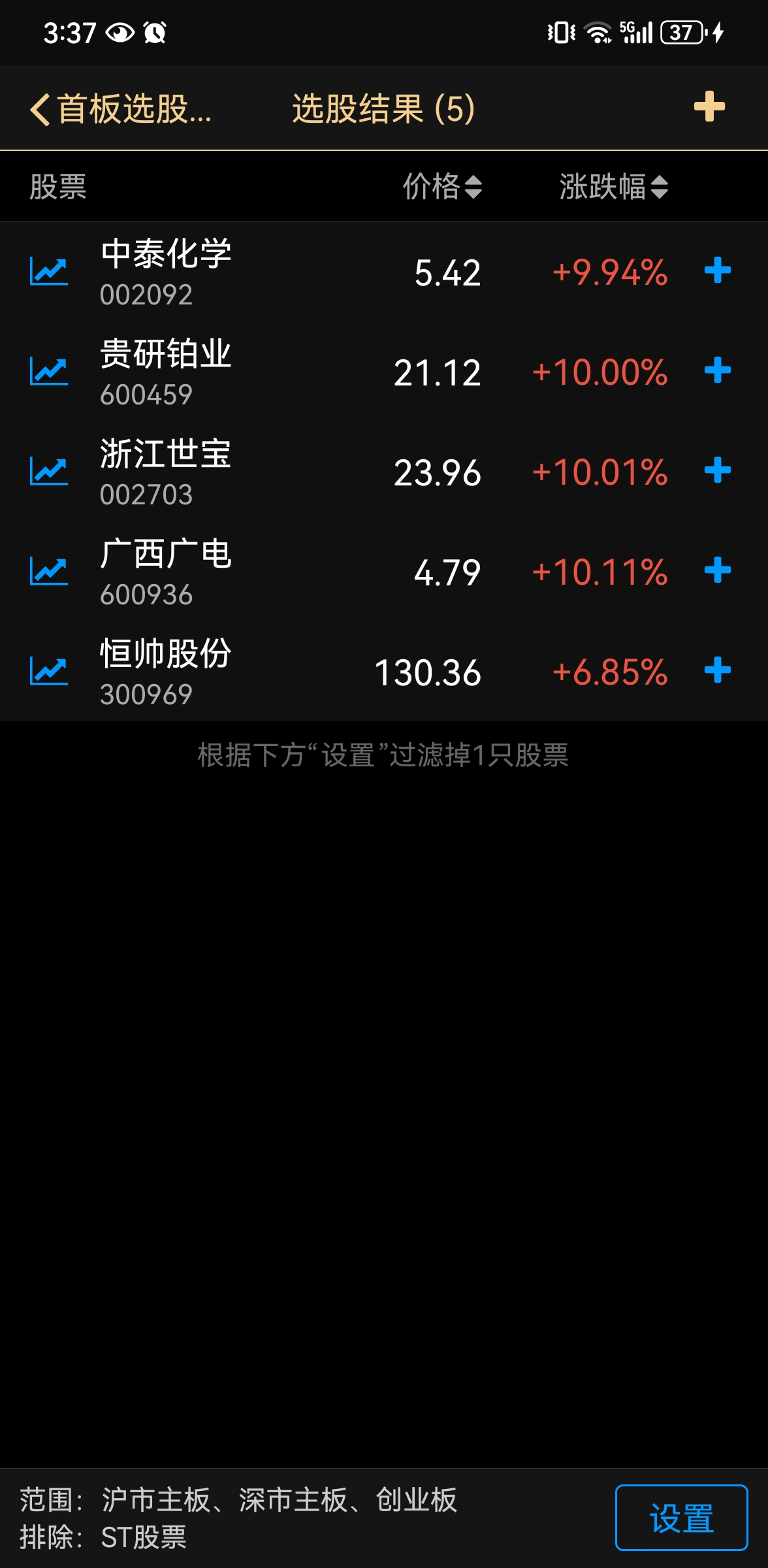This screenshot has height=1568, width=768.
Task: Add 贵研铂业 to watchlist
Action: [717, 370]
